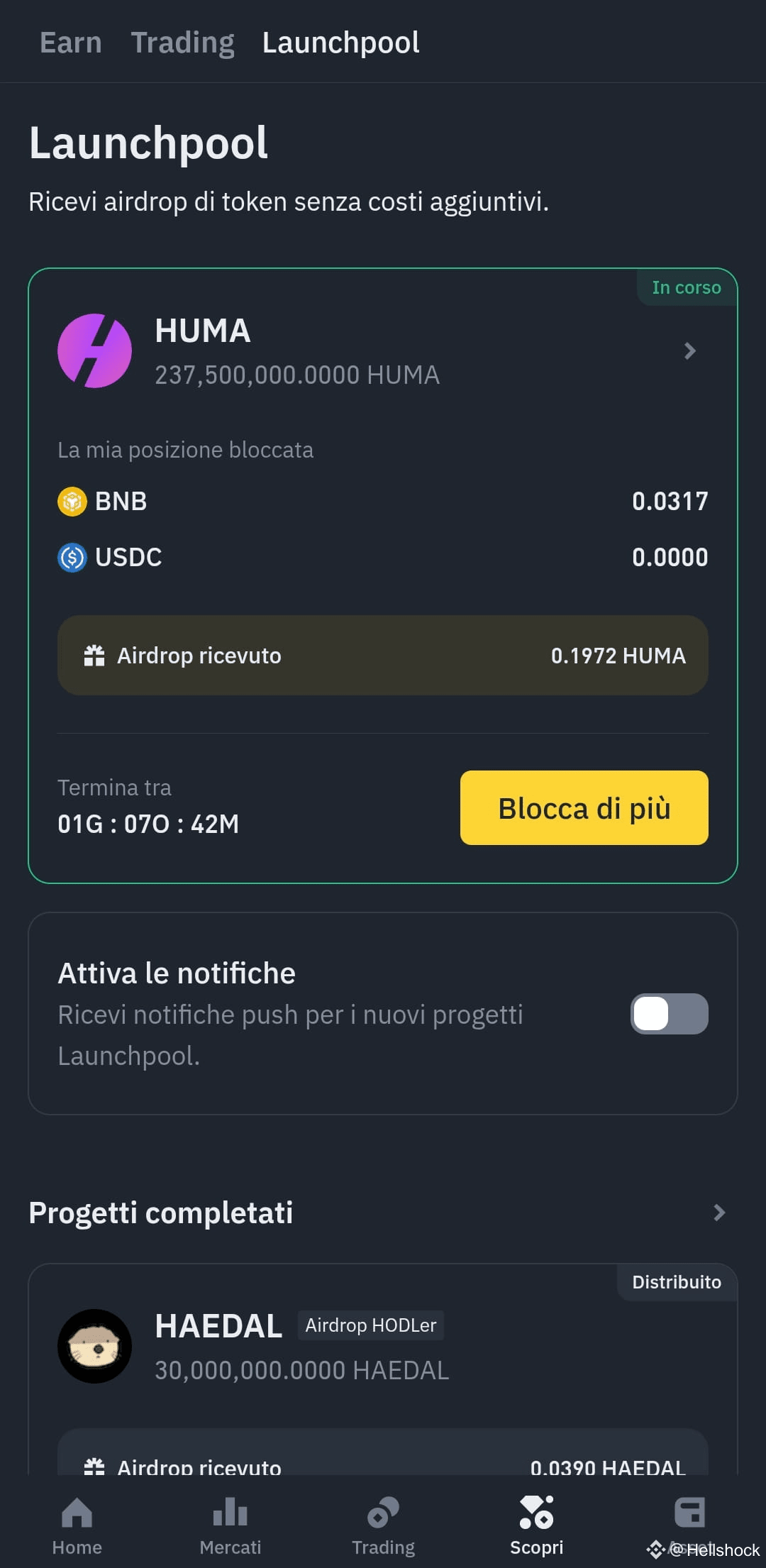Switch to the Trading tab at top
766x1568 pixels.
(x=182, y=41)
